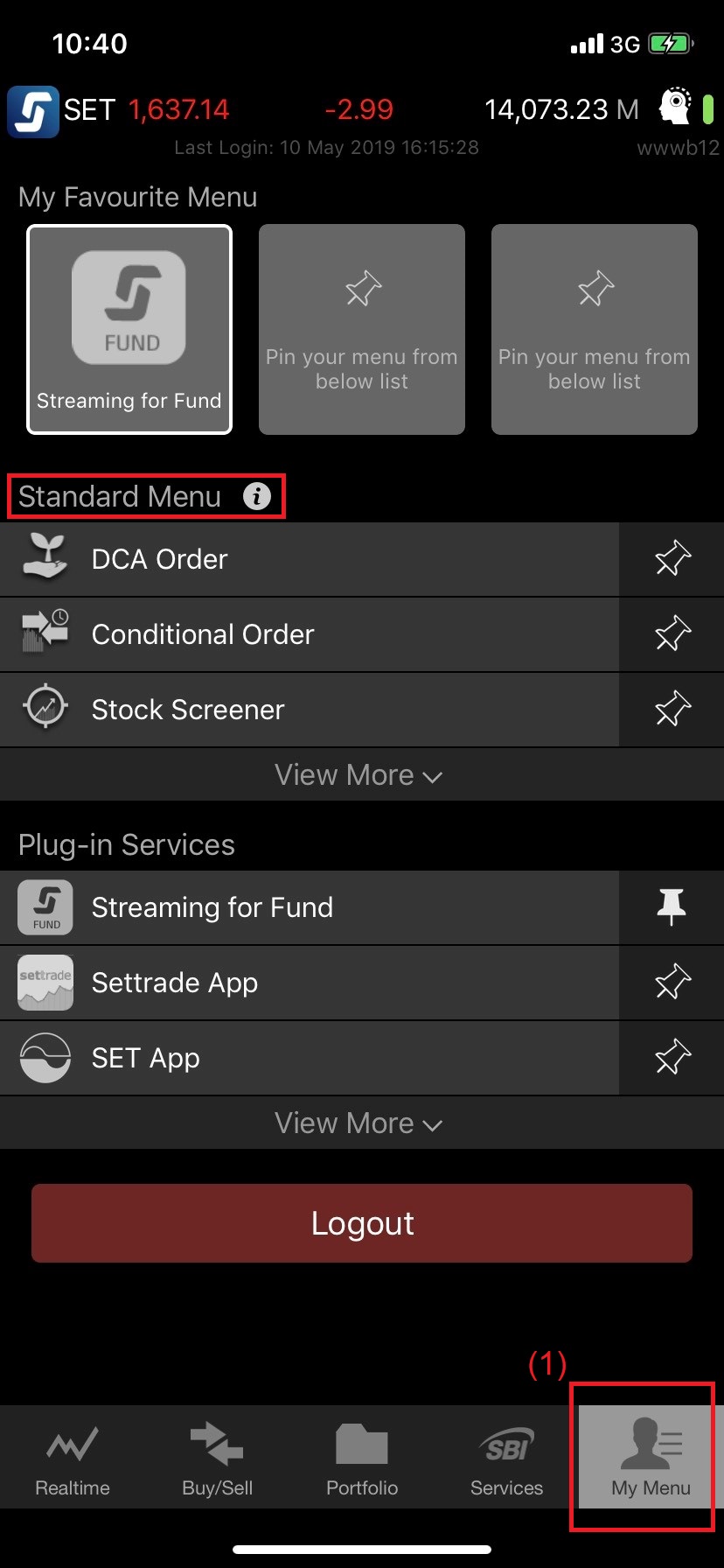The image size is (724, 1568).
Task: Open SET App
Action: point(310,1058)
